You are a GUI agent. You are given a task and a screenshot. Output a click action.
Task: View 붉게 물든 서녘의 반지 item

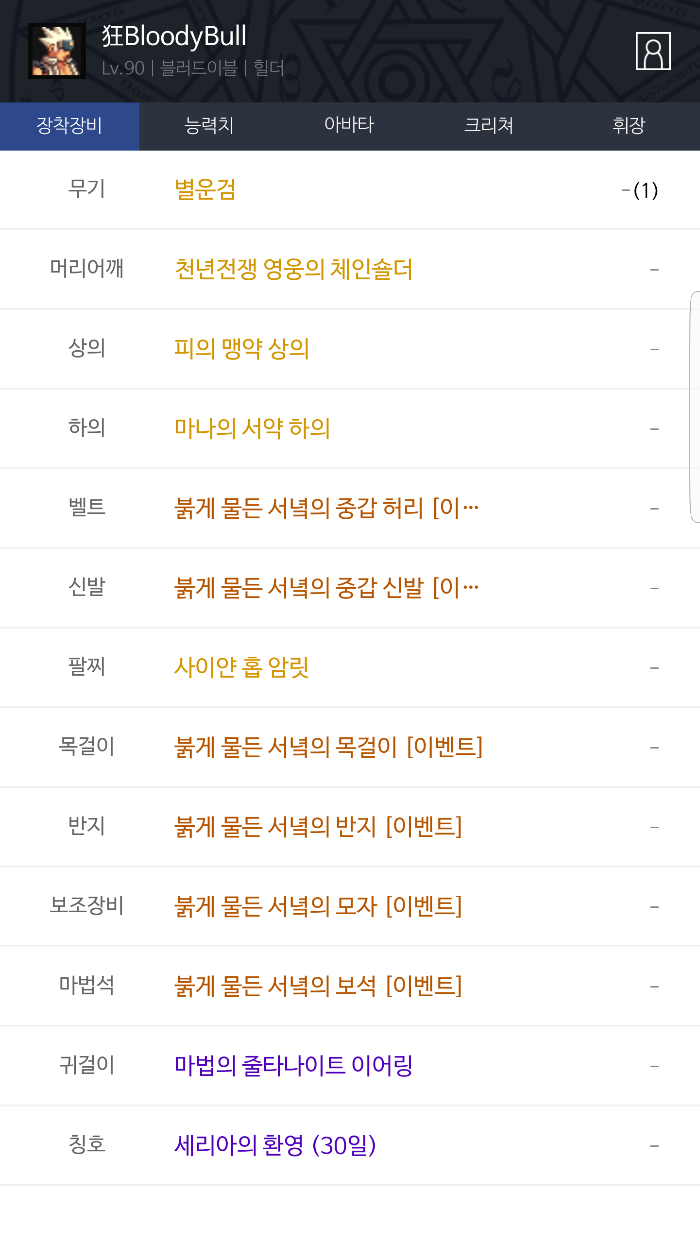pyautogui.click(x=318, y=826)
